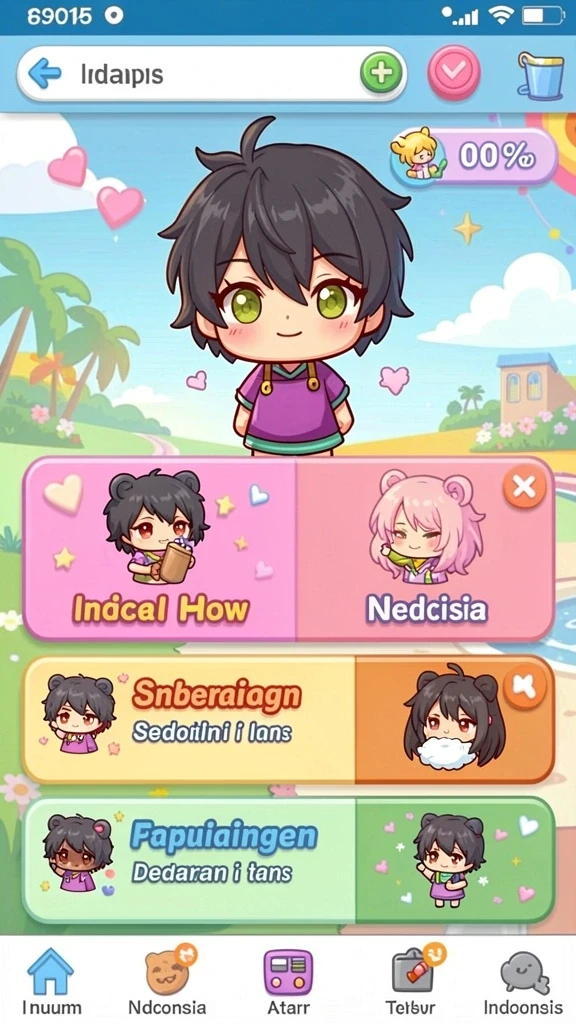Tap the blue back arrow
Image resolution: width=576 pixels, height=1024 pixels.
(45, 74)
